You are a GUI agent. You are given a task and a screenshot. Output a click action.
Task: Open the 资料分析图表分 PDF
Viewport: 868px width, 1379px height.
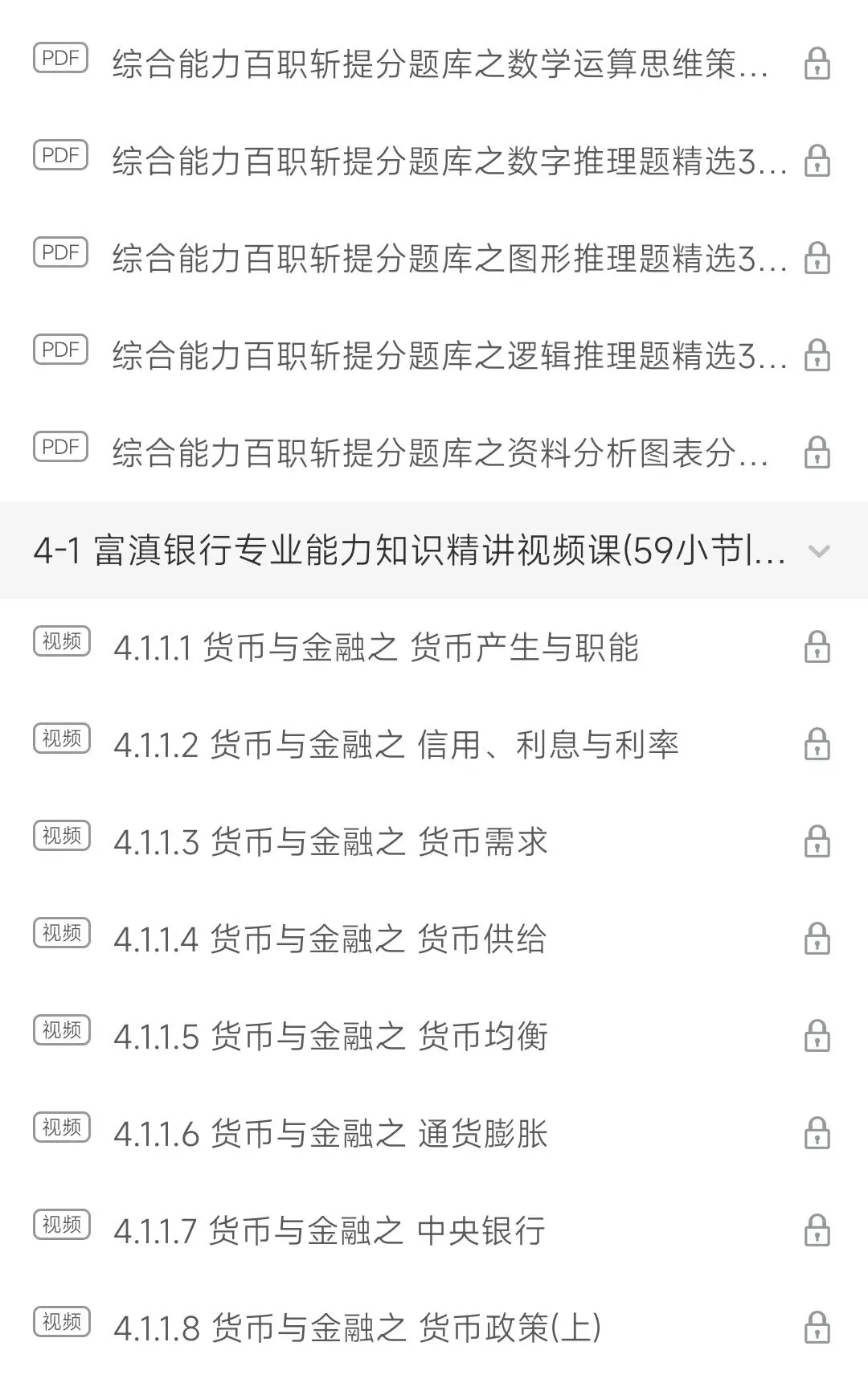pos(434,453)
